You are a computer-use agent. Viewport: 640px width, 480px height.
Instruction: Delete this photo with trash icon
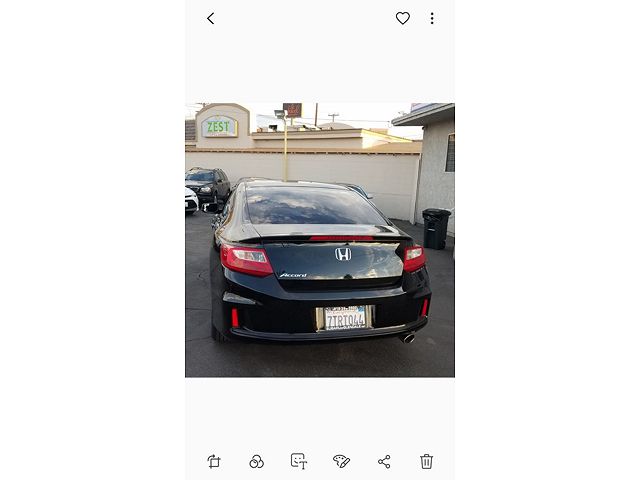(426, 461)
